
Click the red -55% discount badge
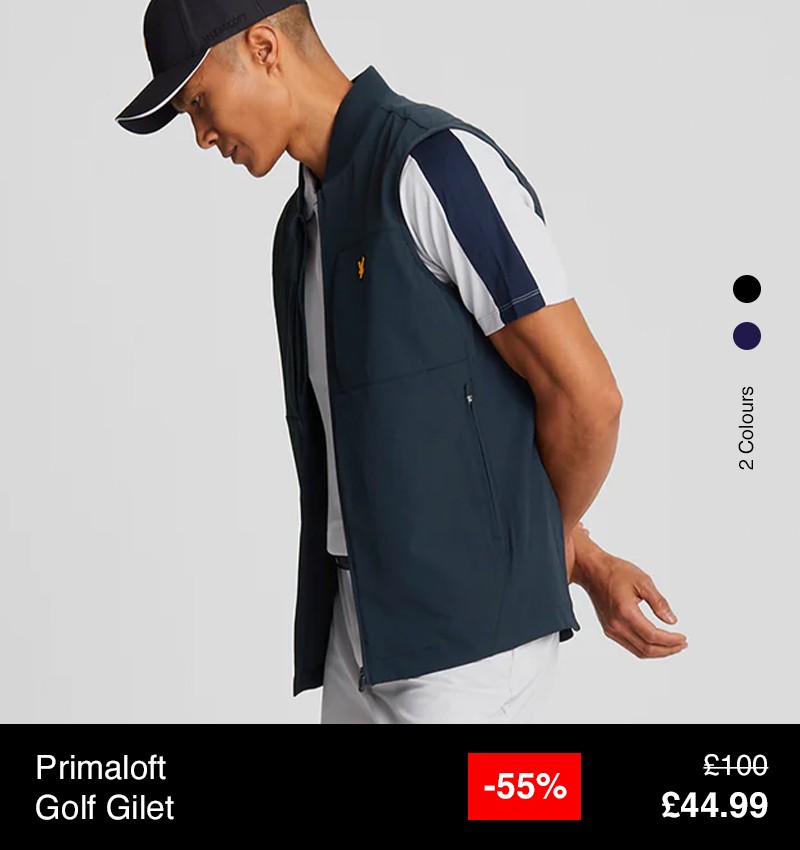pyautogui.click(x=523, y=785)
